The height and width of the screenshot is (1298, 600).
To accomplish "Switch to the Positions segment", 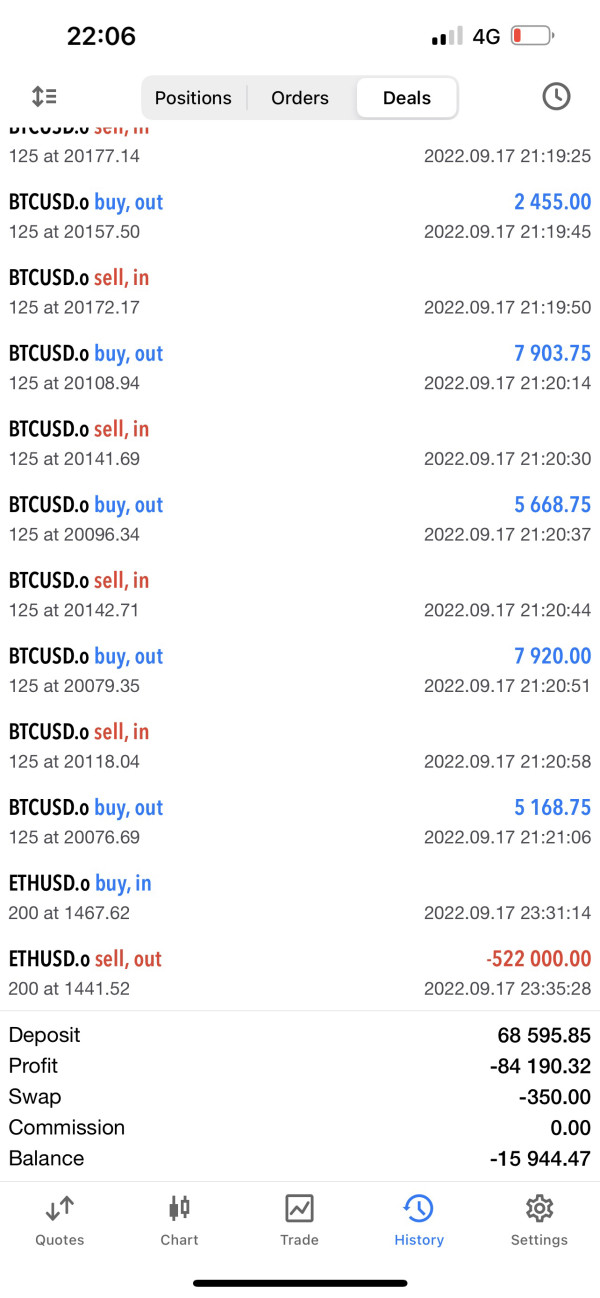I will coord(193,98).
